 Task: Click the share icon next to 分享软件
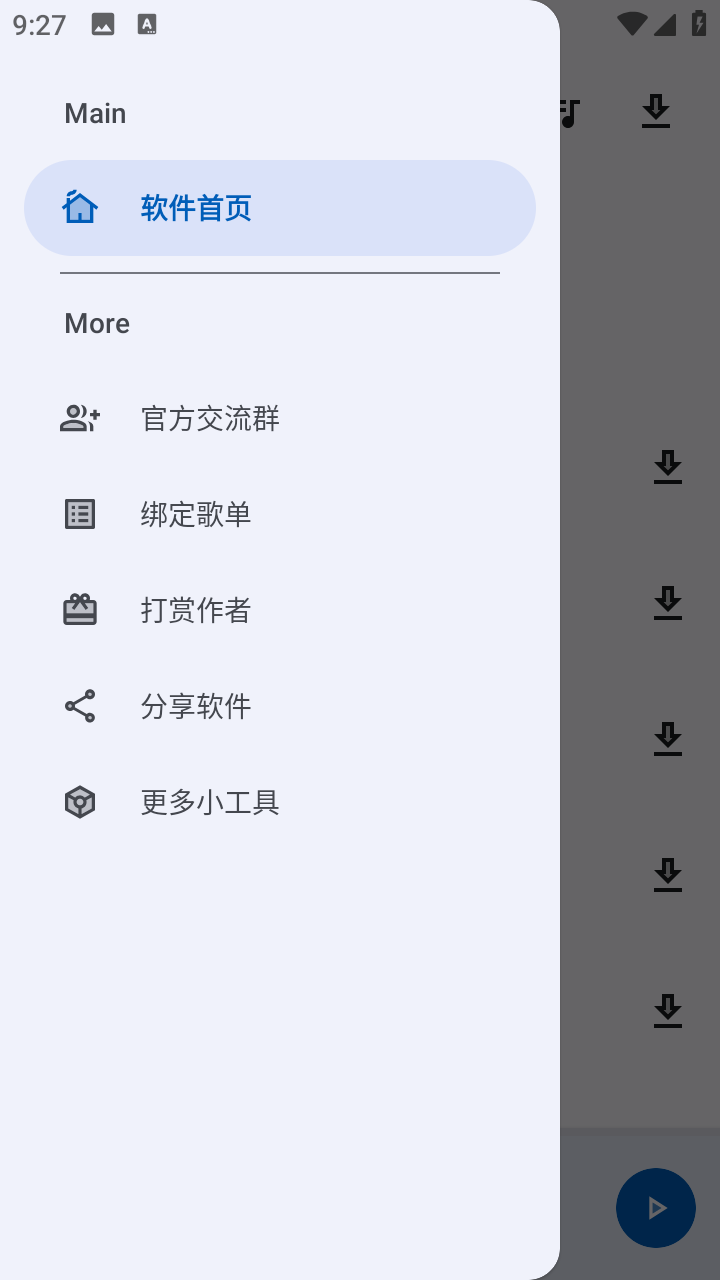[79, 705]
